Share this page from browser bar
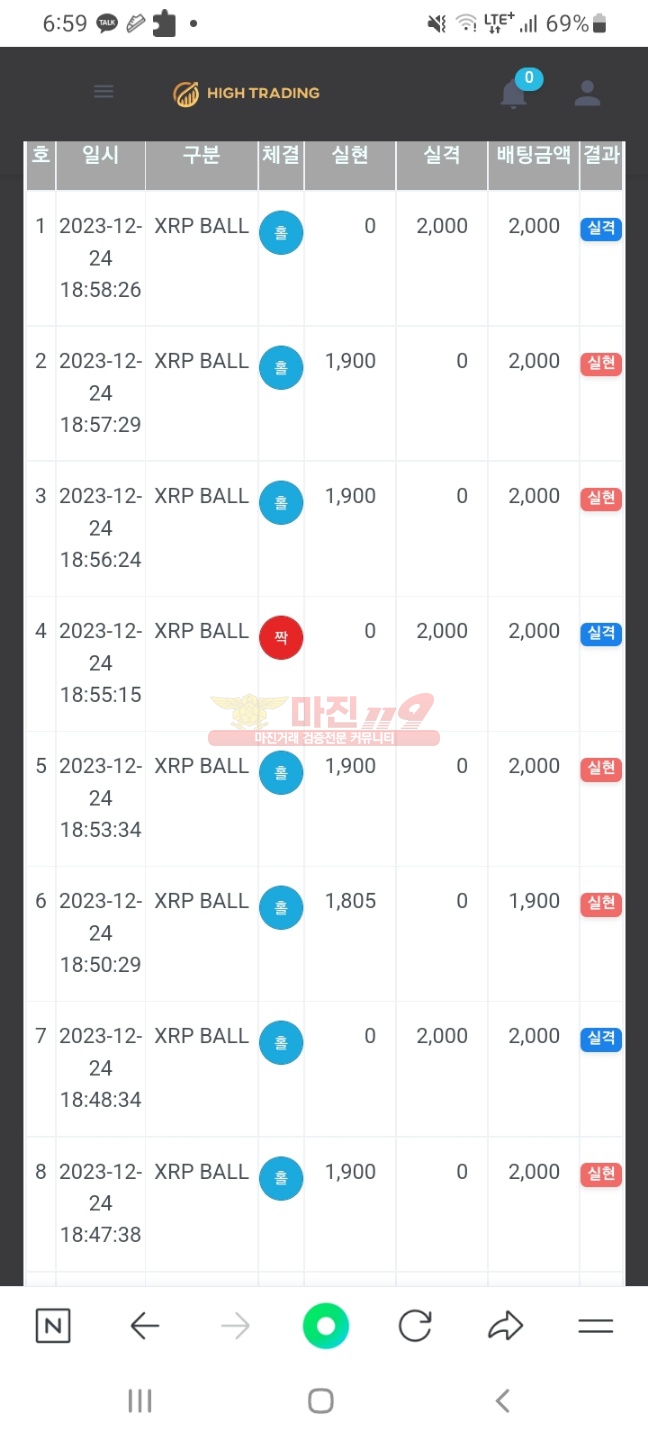Viewport: 648px width, 1440px height. 506,1327
